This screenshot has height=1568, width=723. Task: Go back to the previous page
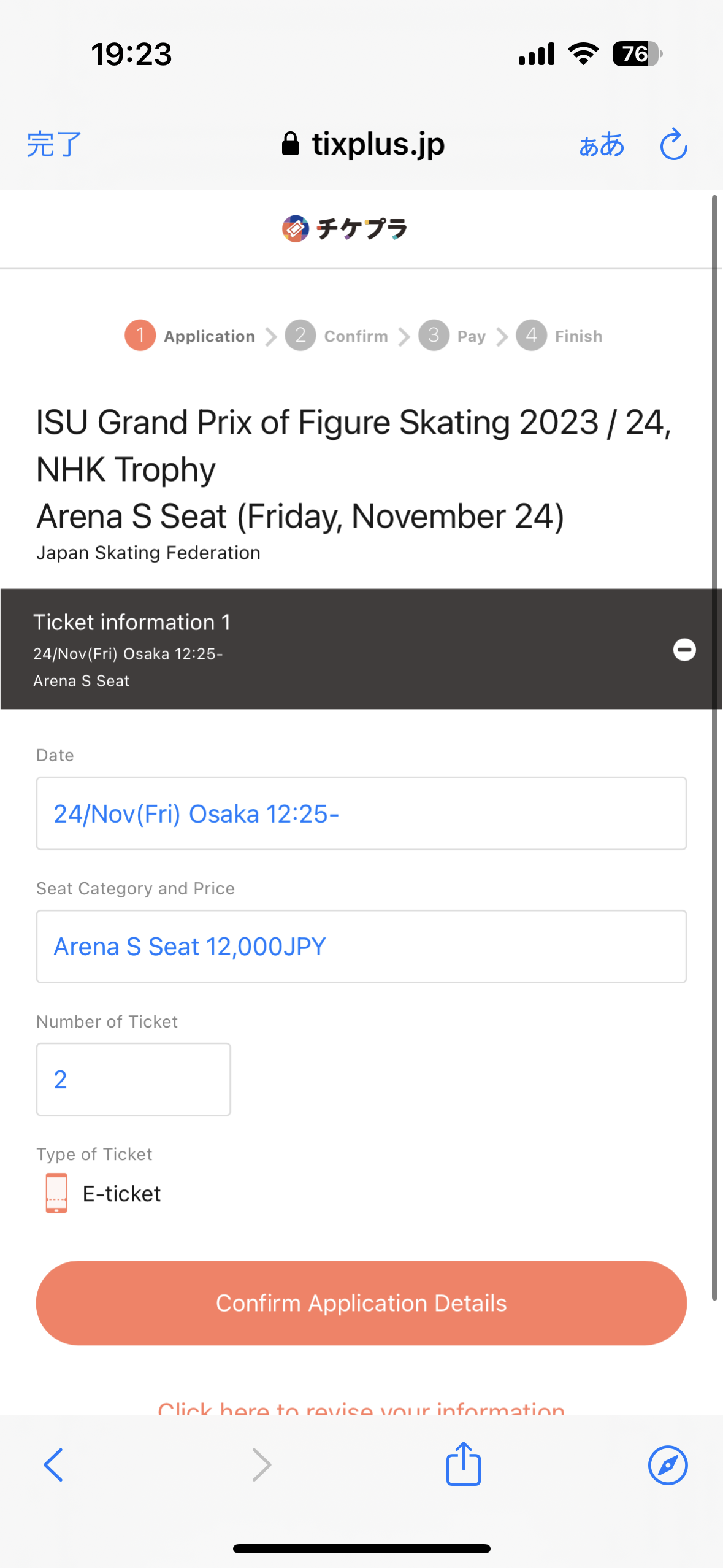point(53,1465)
